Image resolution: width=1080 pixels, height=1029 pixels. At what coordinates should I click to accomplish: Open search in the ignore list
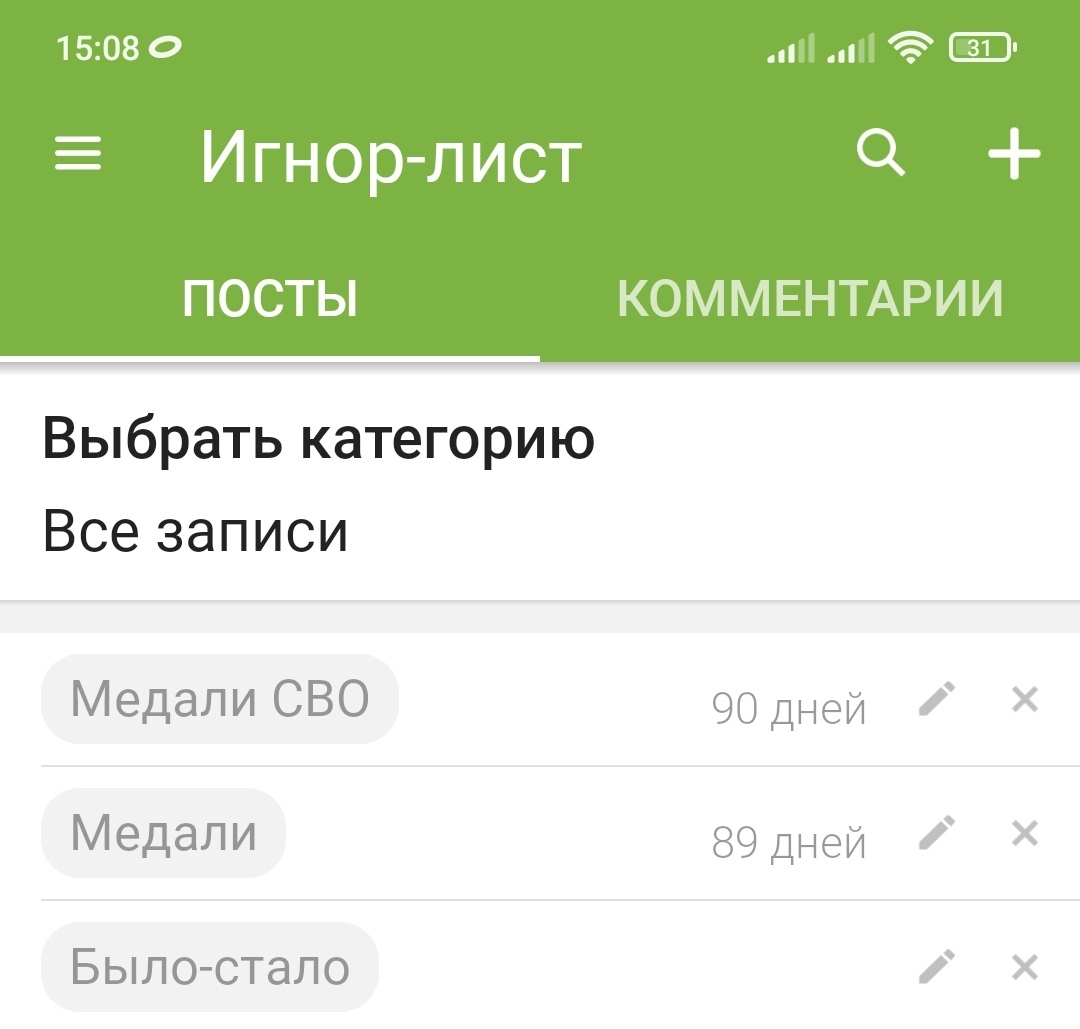(x=881, y=155)
